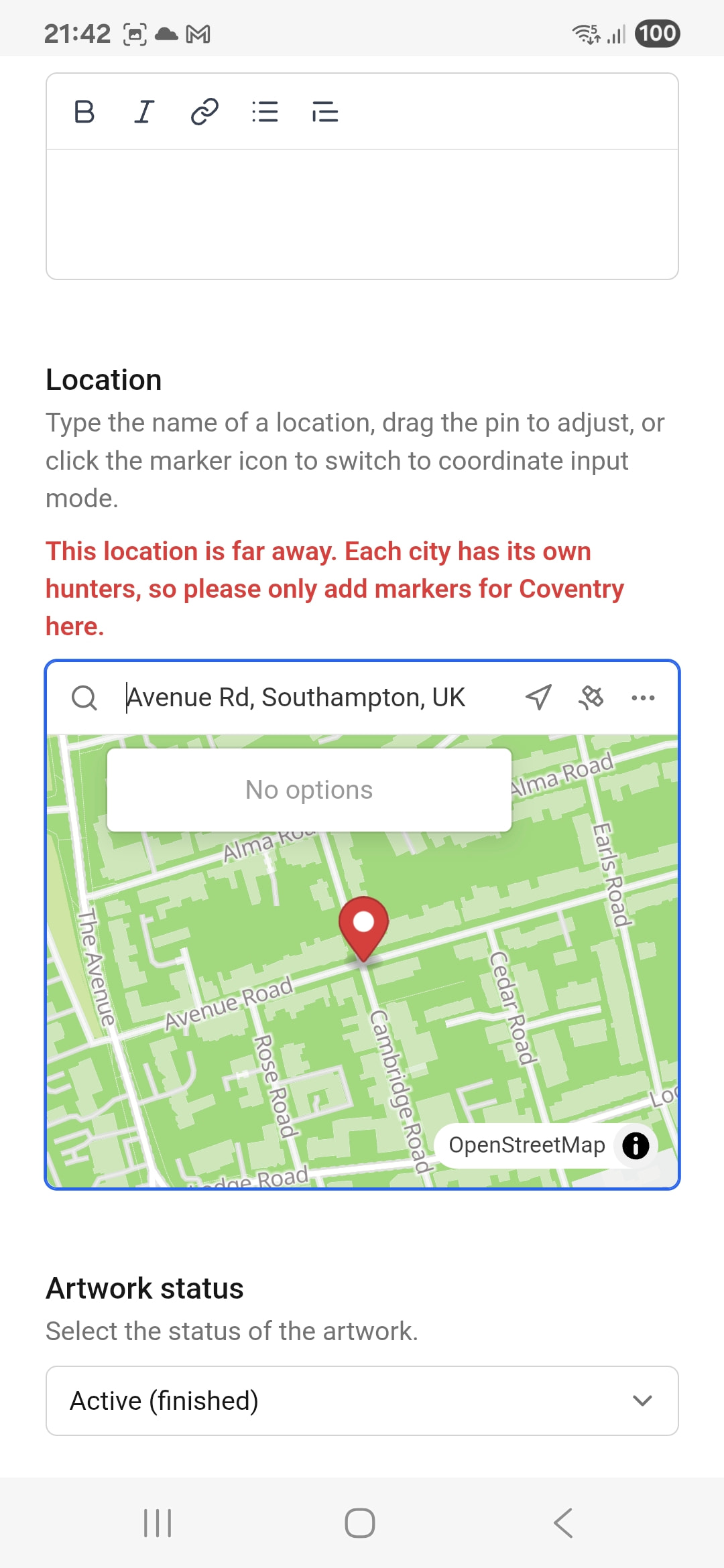This screenshot has width=724, height=1568.
Task: Tap the magnifier icon in location search
Action: click(x=84, y=698)
